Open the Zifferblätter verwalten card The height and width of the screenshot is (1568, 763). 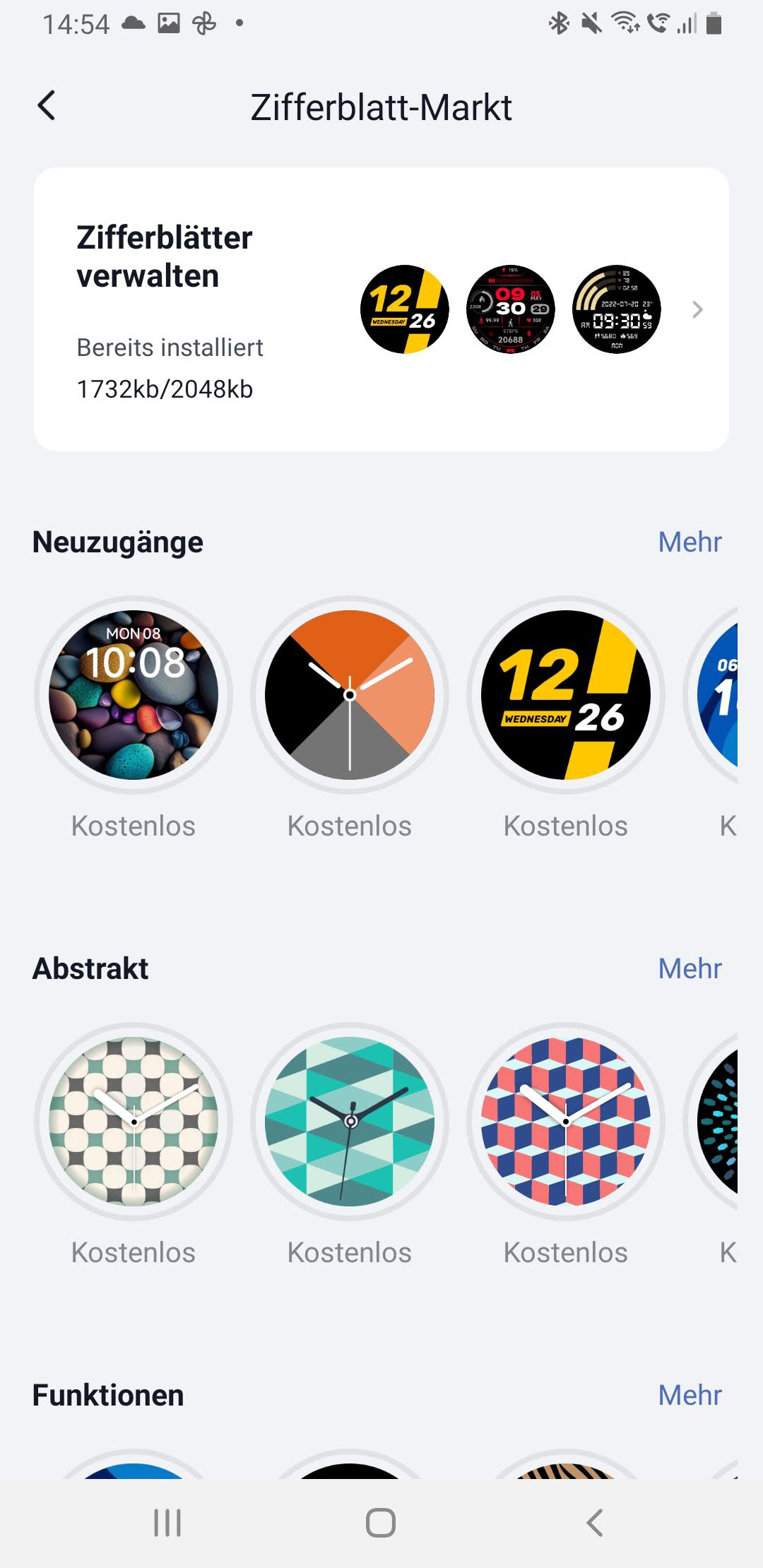381,309
